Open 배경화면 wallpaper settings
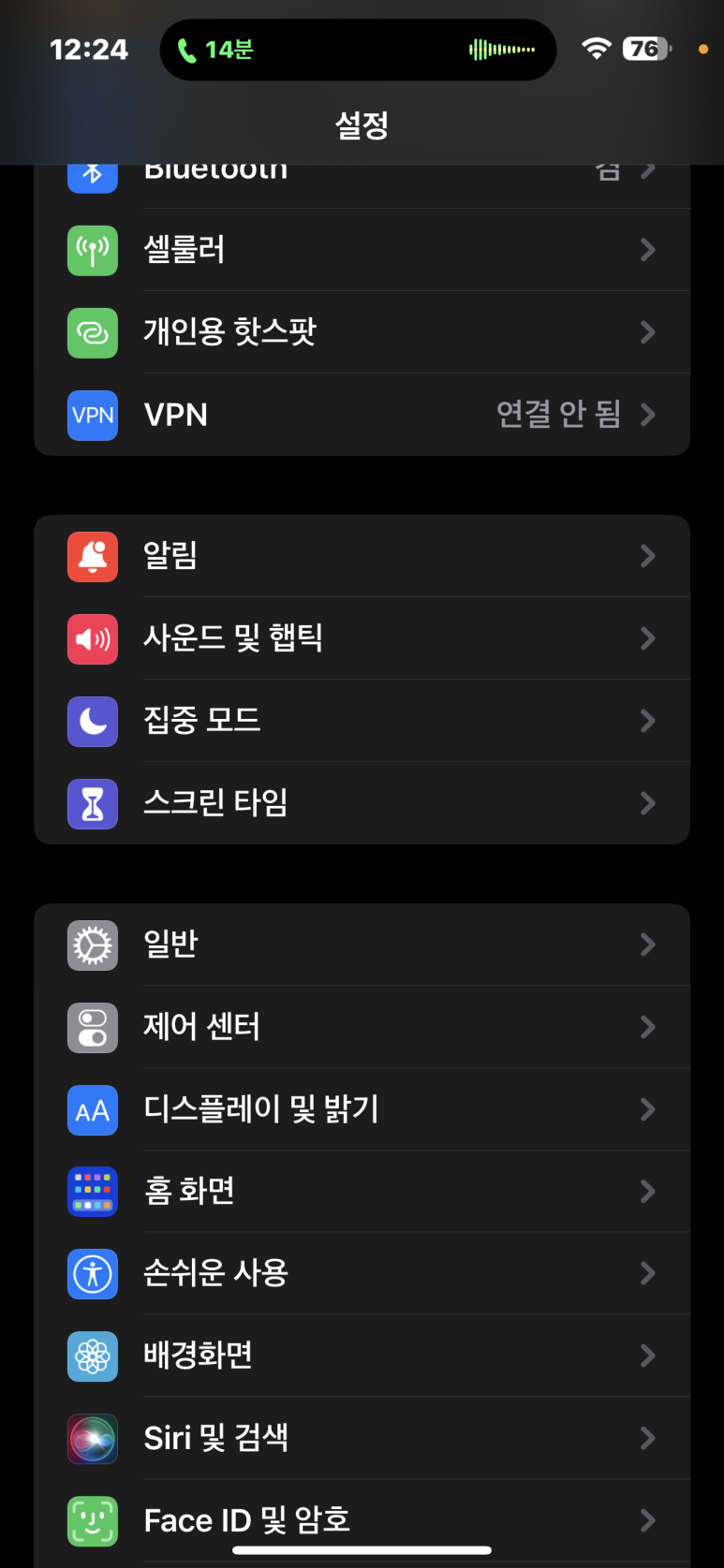Screen dimensions: 724x1568 pos(361,1356)
